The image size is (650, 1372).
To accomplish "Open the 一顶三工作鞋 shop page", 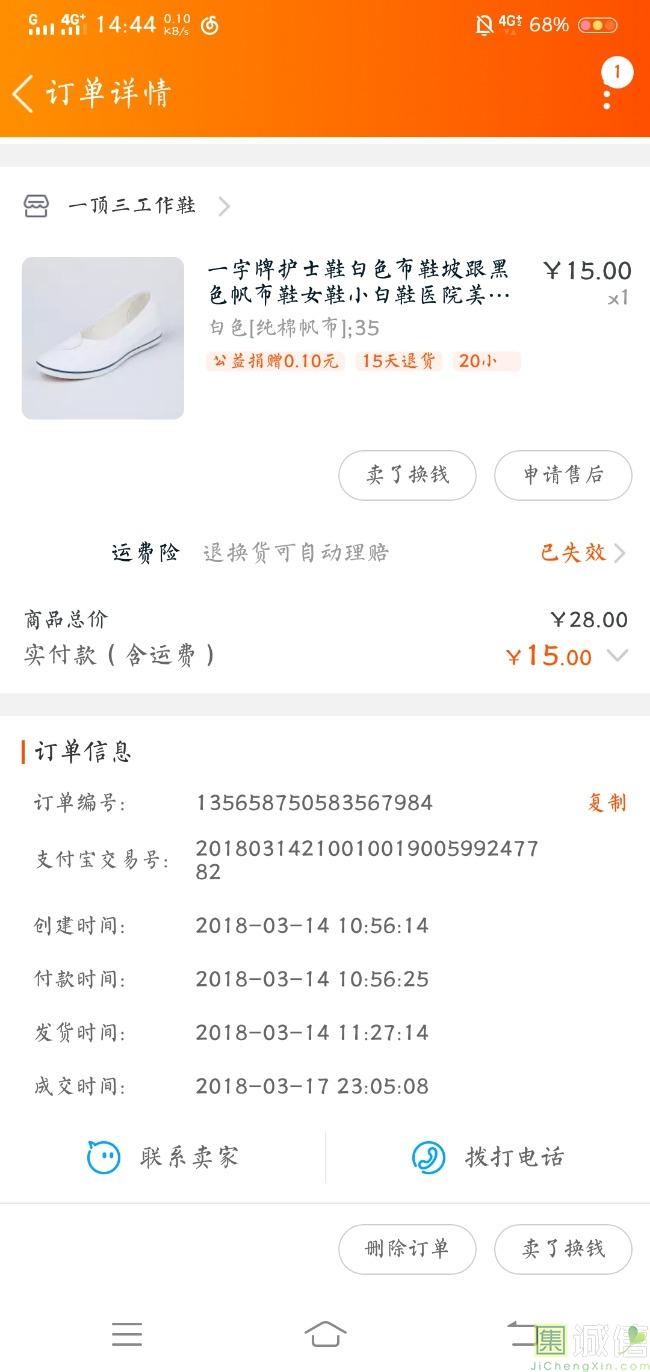I will coord(132,206).
